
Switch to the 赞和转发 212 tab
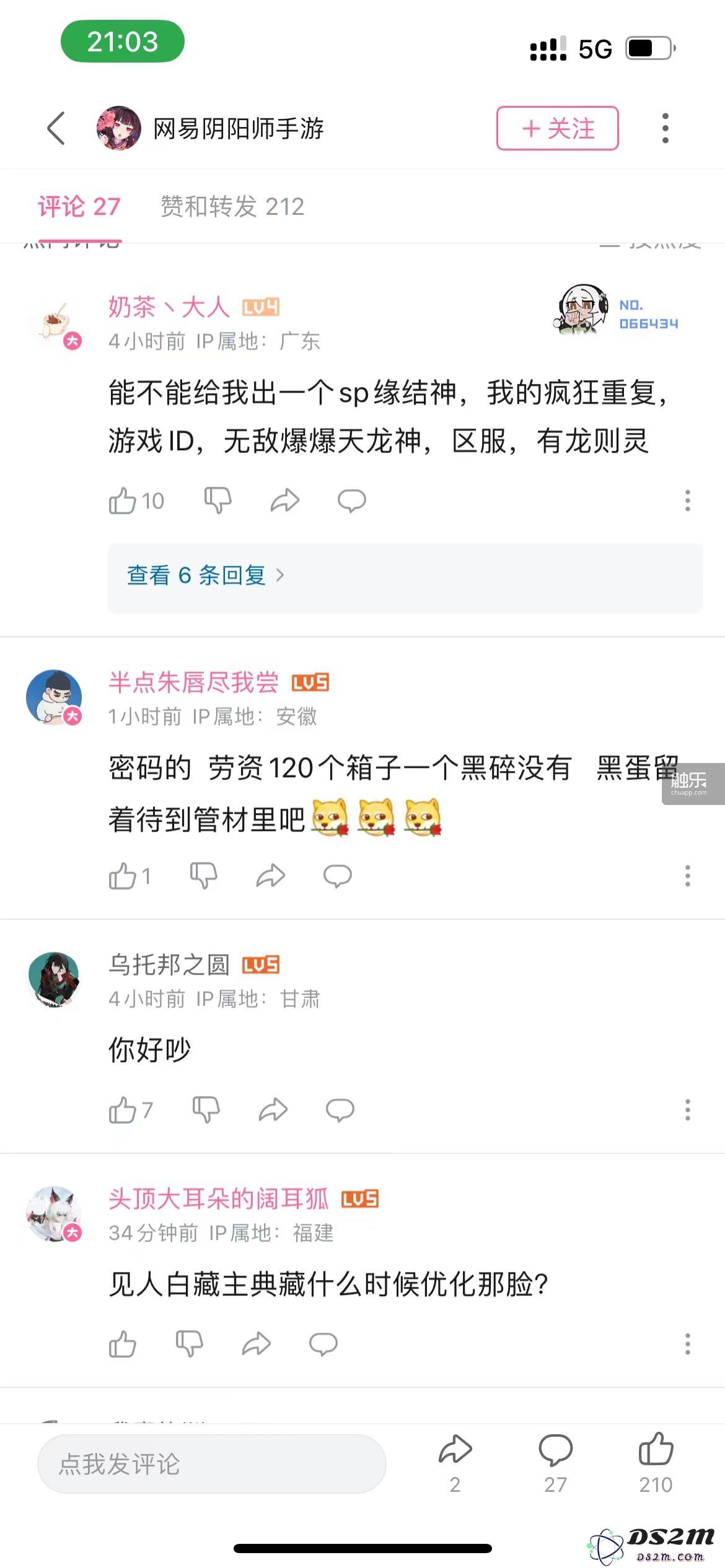[x=232, y=206]
